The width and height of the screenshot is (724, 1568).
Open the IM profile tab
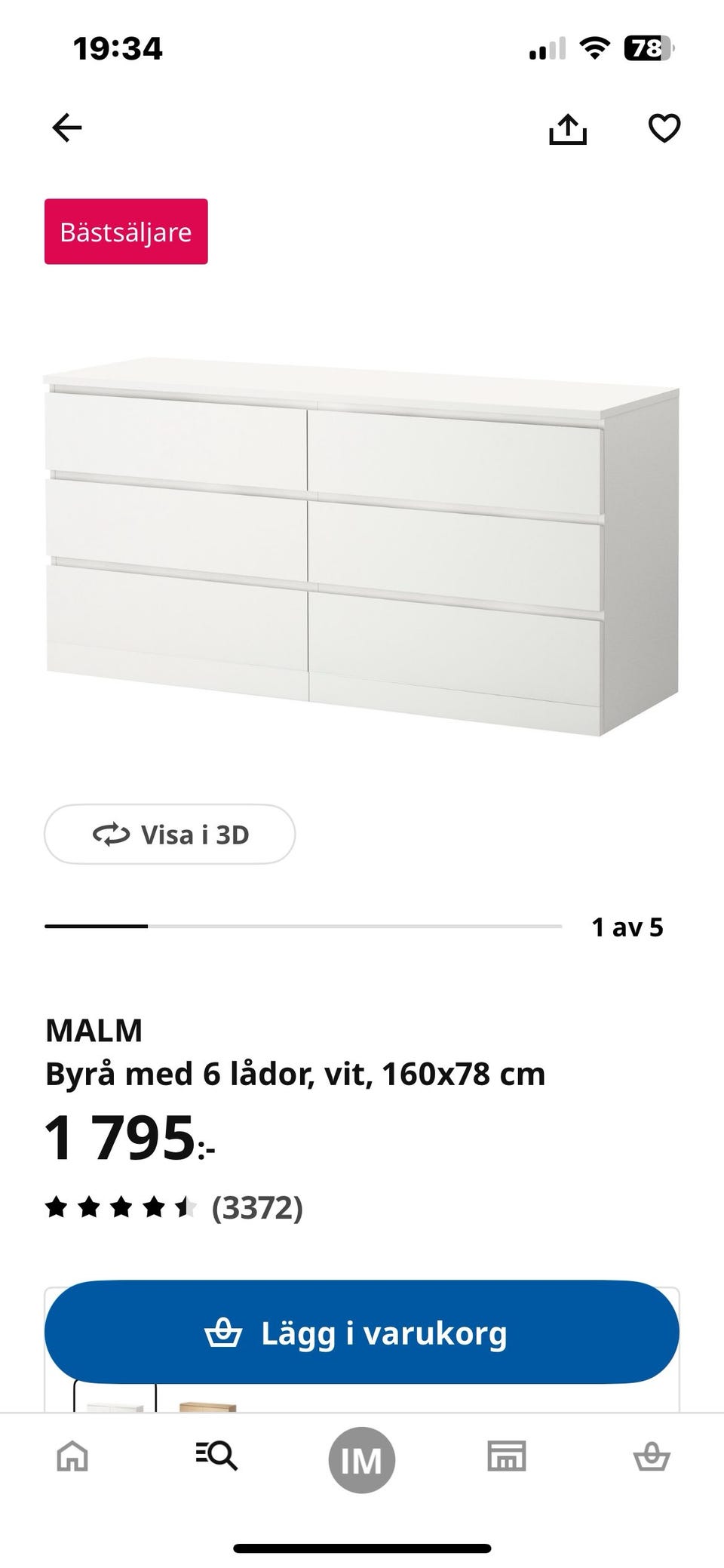[362, 1460]
